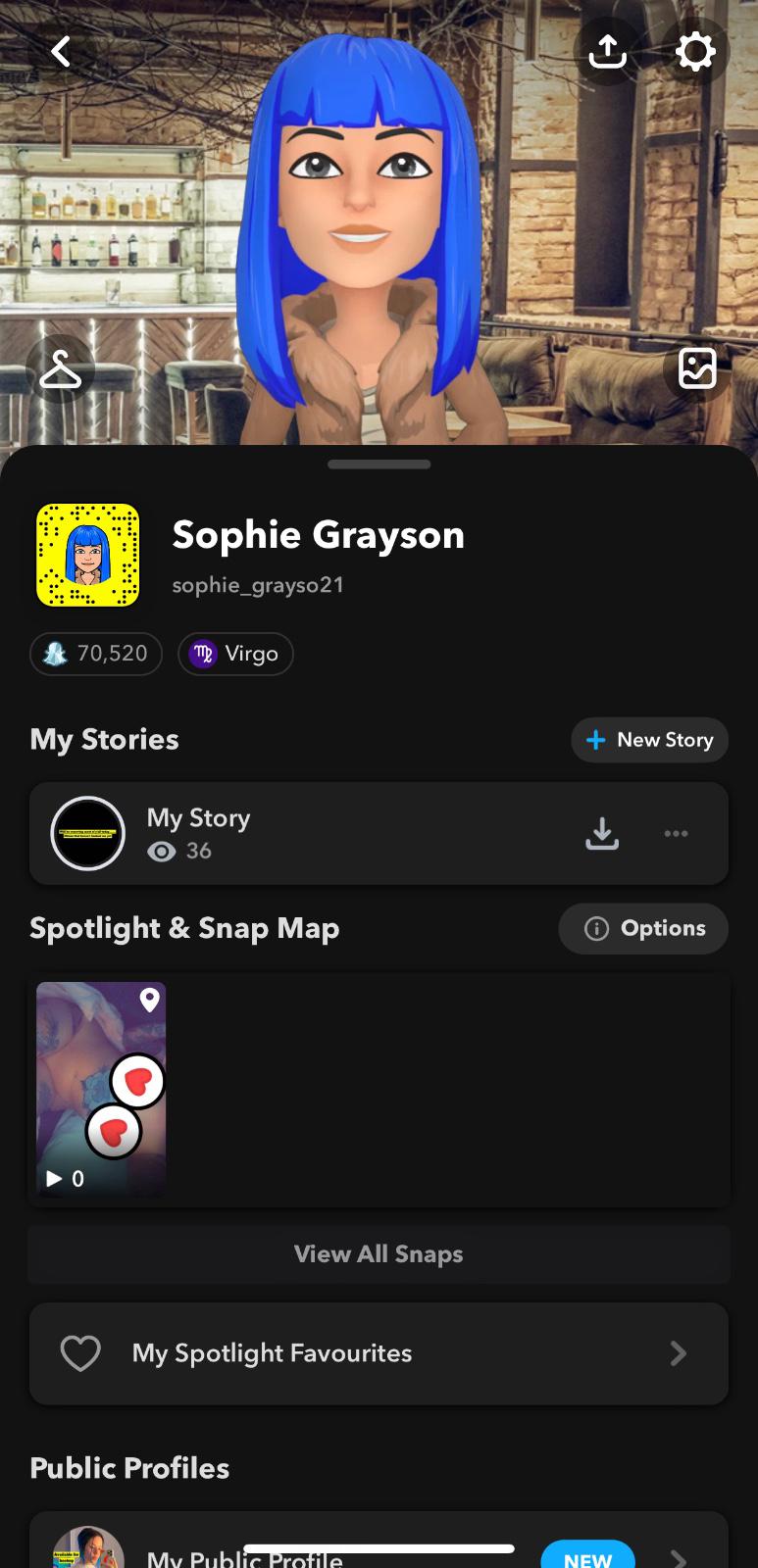Open the Snapcode next to Sophie Grayson
Image resolution: width=758 pixels, height=1568 pixels.
point(87,555)
